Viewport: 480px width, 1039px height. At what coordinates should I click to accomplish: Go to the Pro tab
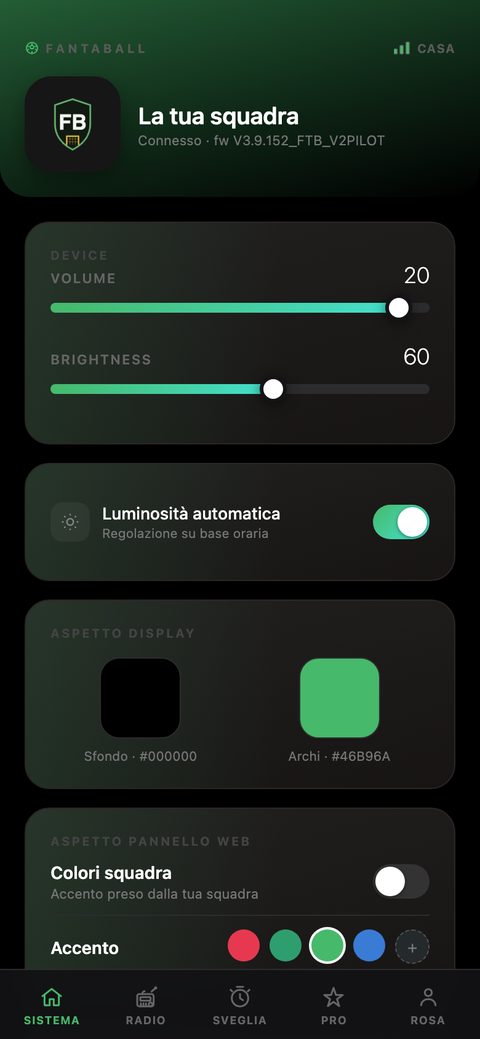click(x=333, y=1005)
